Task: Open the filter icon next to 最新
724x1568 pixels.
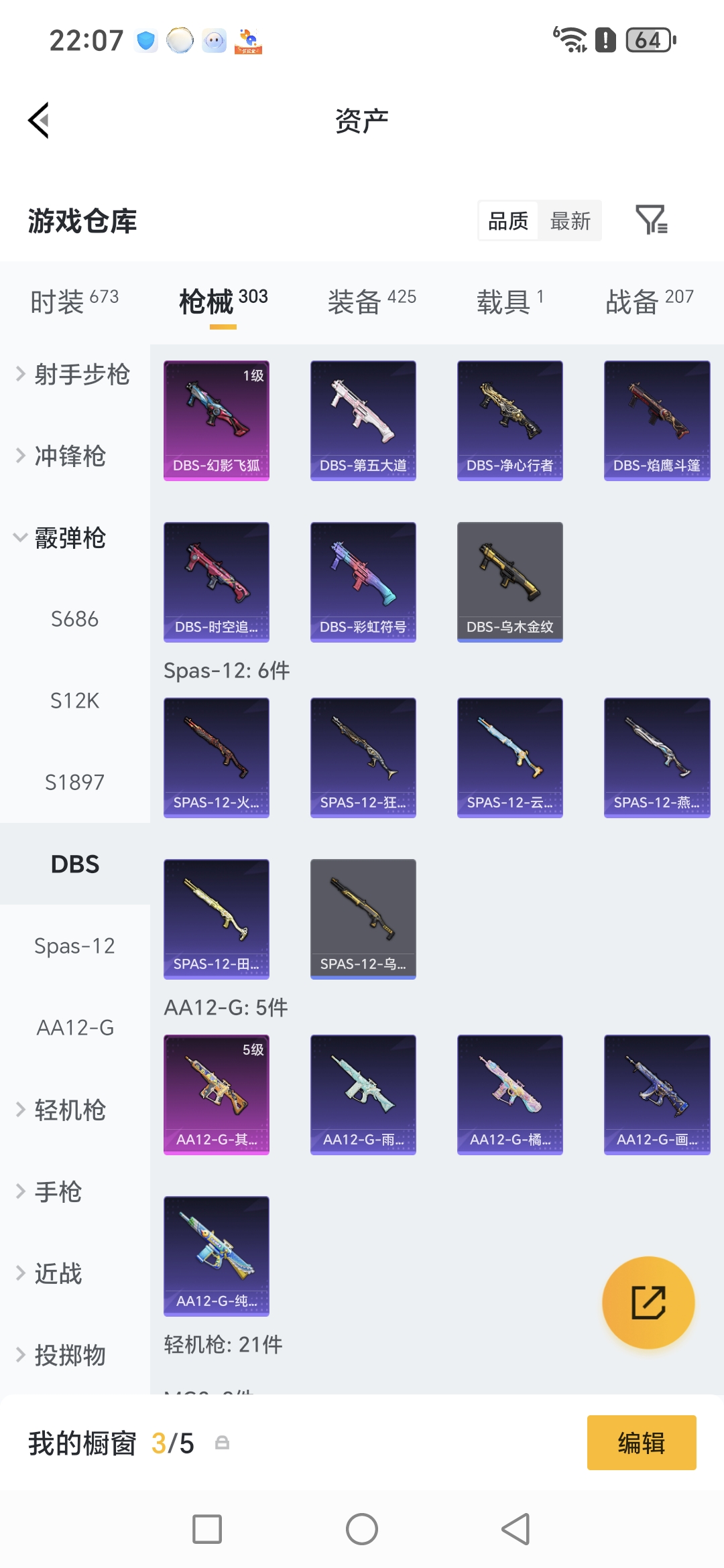Action: pyautogui.click(x=651, y=220)
